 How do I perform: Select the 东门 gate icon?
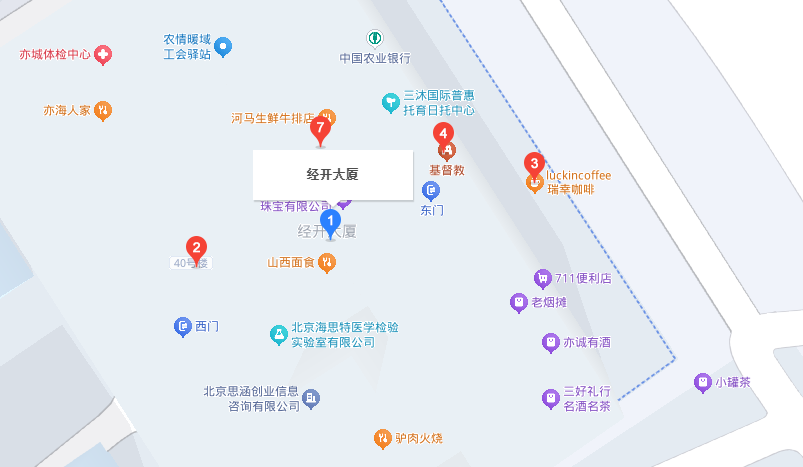click(431, 190)
